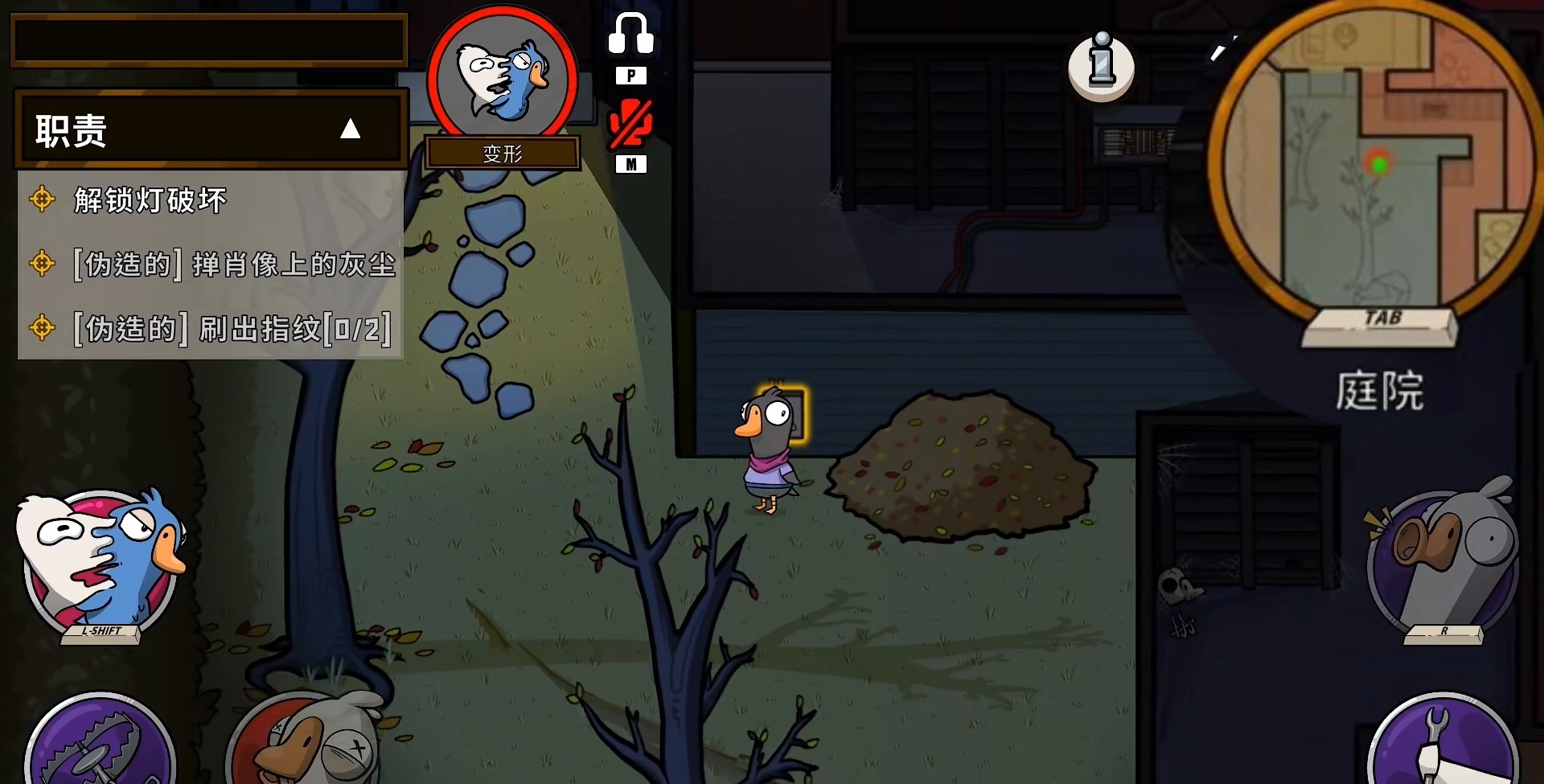Tap the R megaphone report button
Viewport: 1544px width, 784px height.
coord(1443,563)
